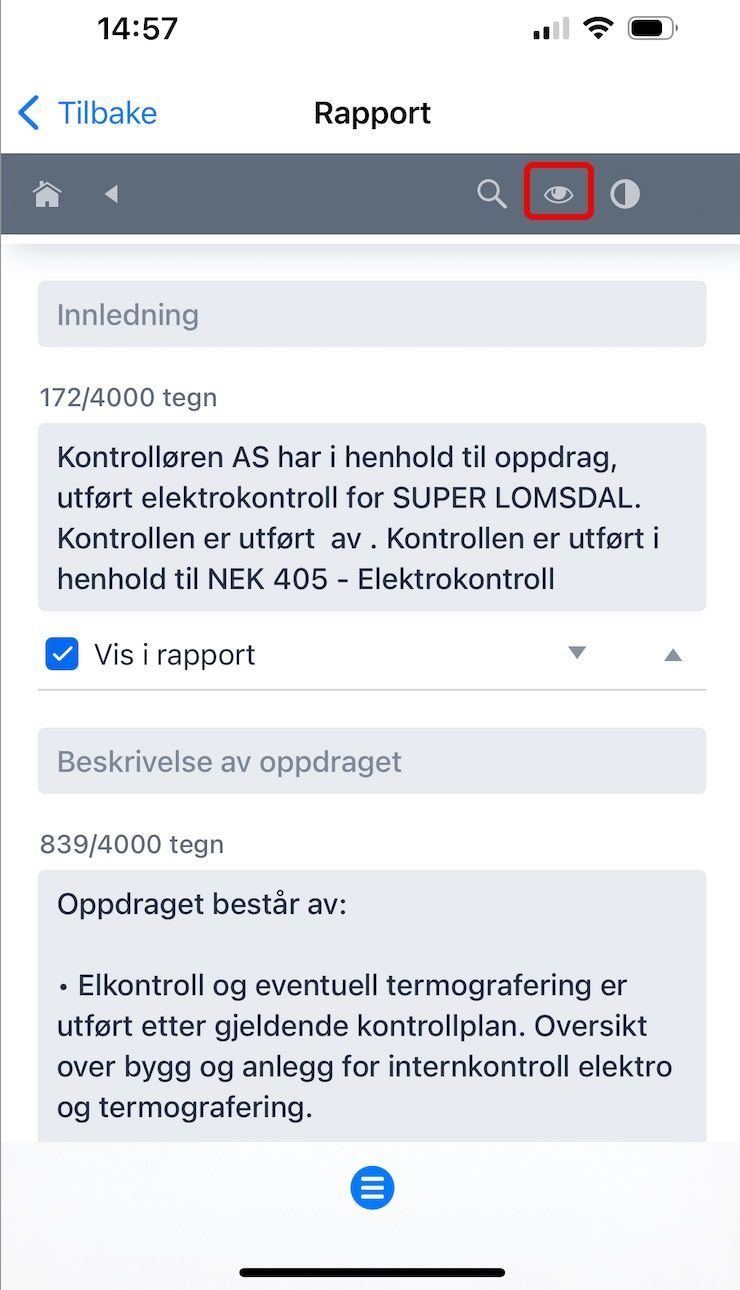Tap the left arrow in toolbar
Image resolution: width=740 pixels, height=1290 pixels.
(111, 193)
